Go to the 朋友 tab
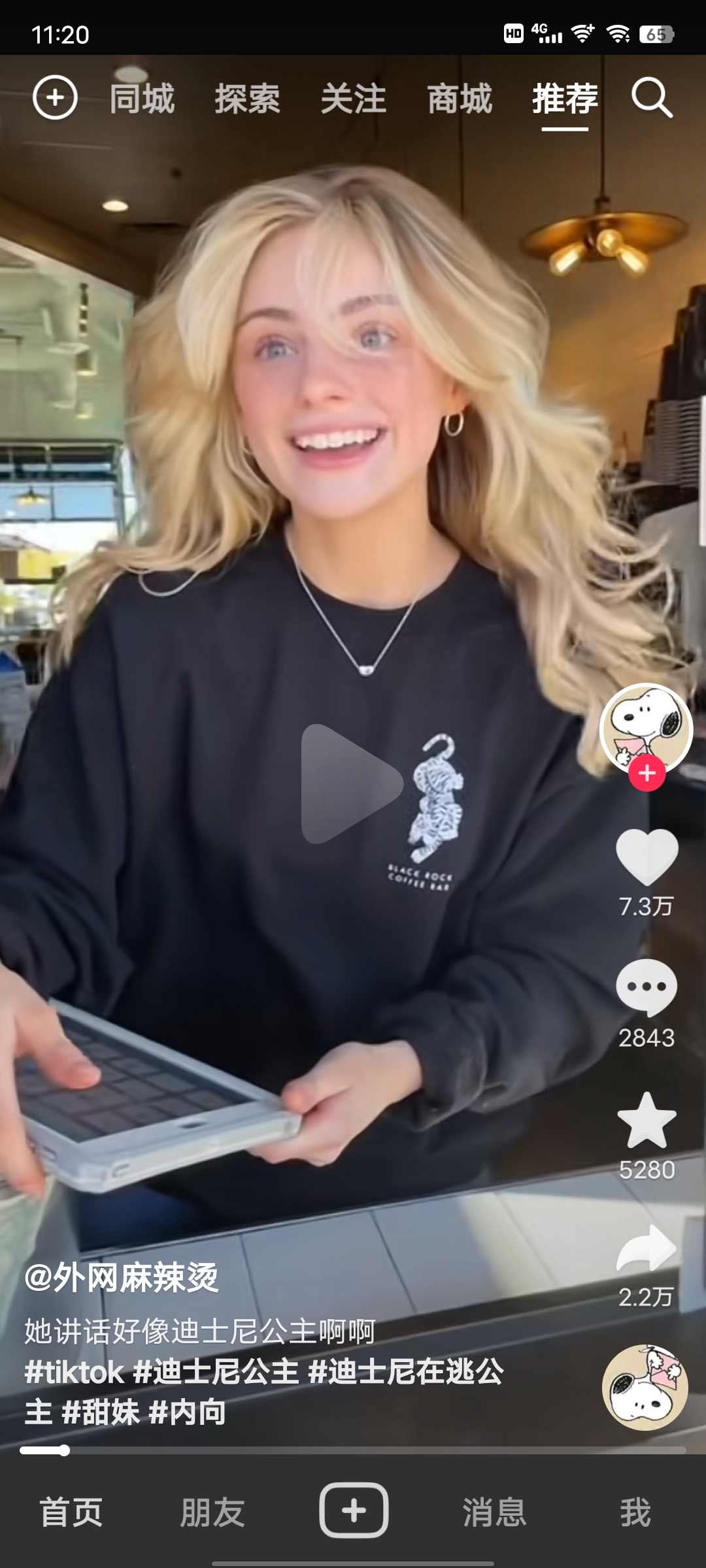The width and height of the screenshot is (706, 1568). [212, 1512]
